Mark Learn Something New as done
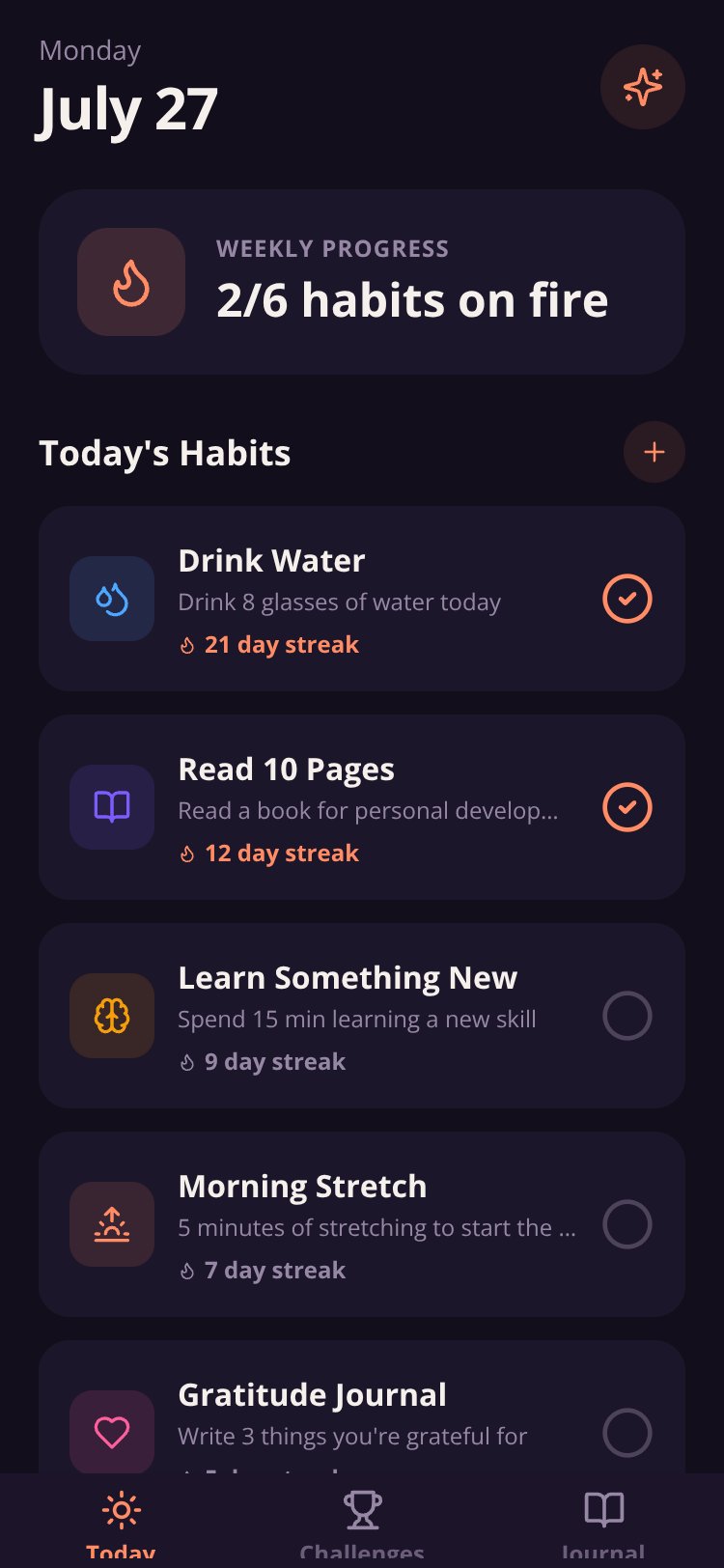 [x=627, y=1016]
